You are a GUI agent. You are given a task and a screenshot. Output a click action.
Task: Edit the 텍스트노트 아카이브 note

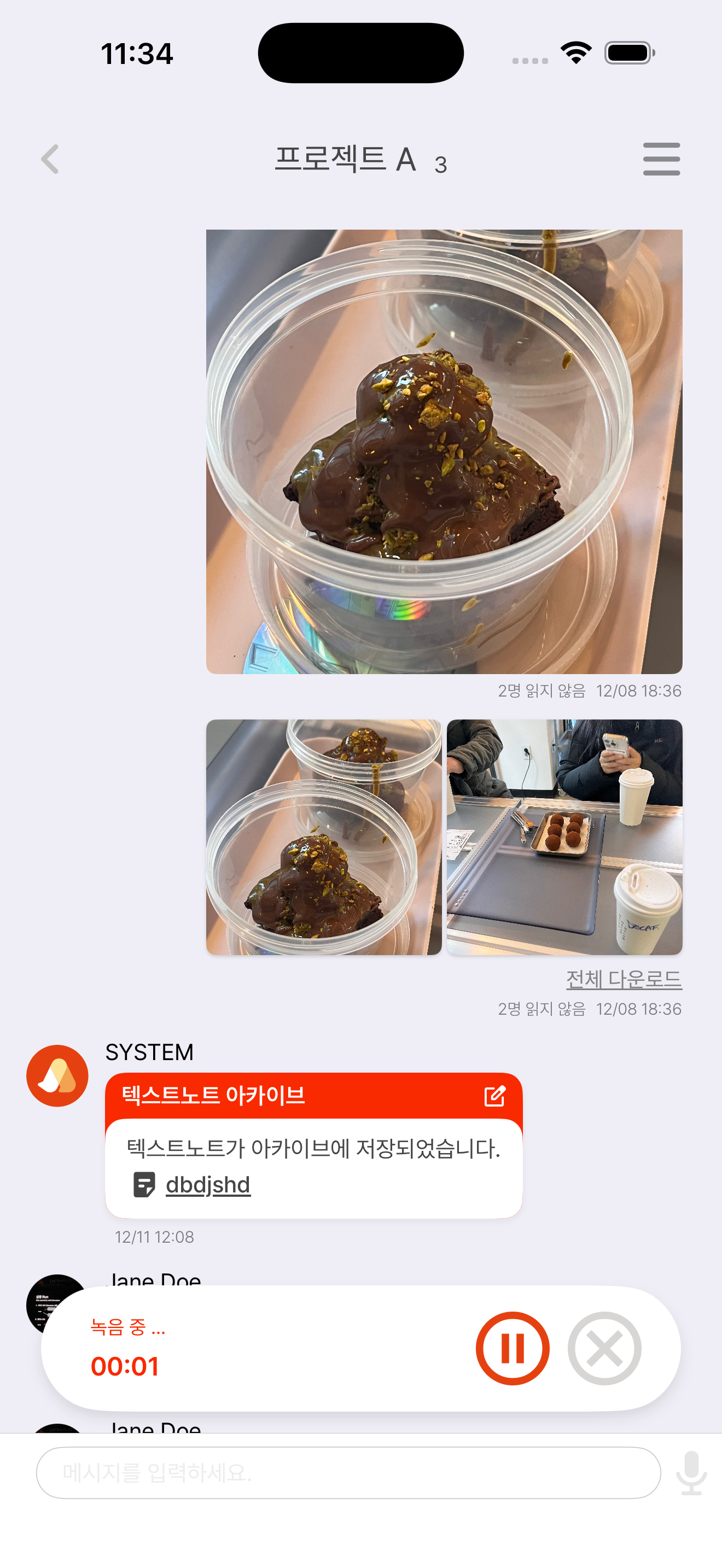pyautogui.click(x=494, y=1096)
